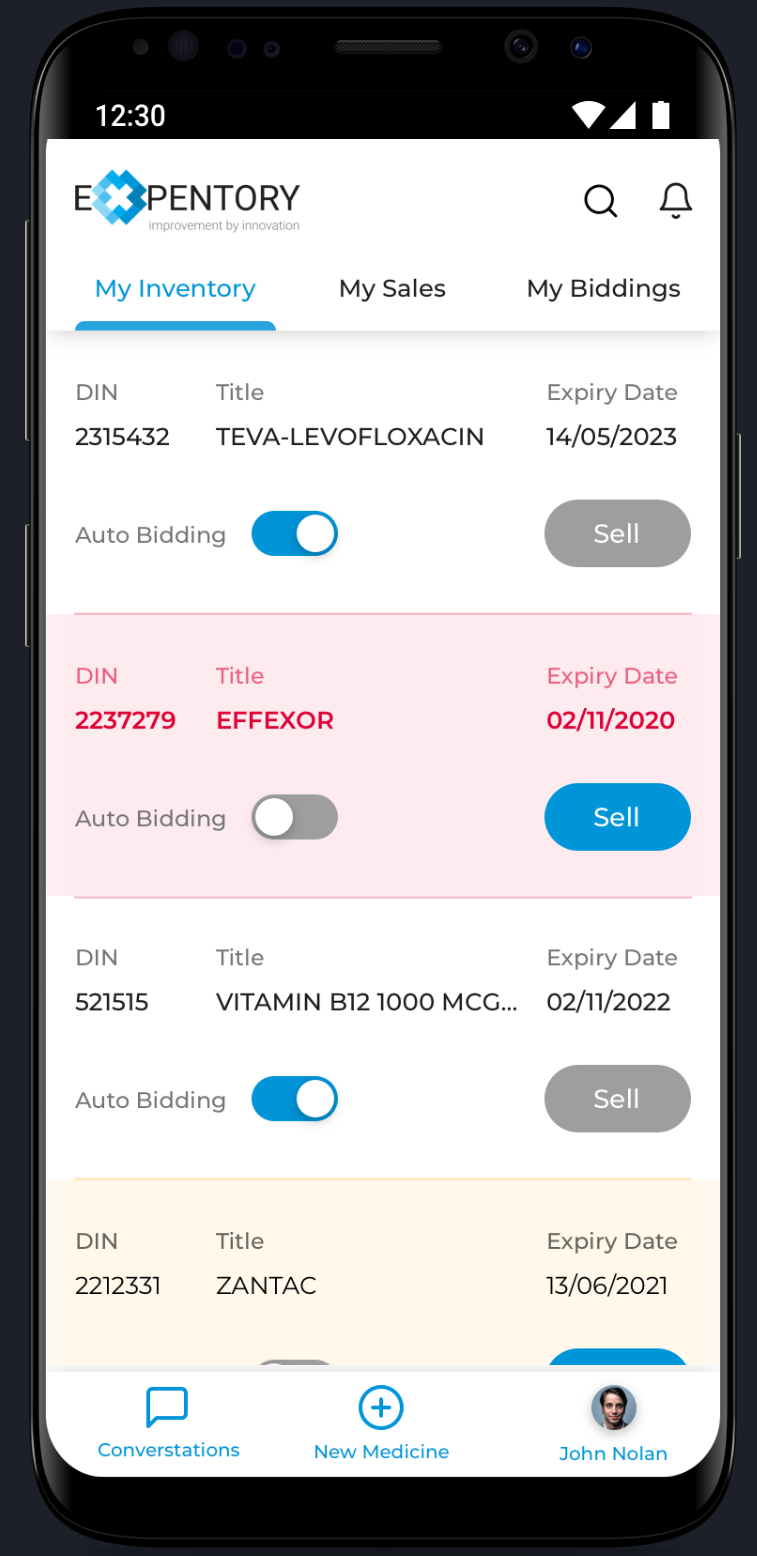
Task: Switch to the My Sales tab
Action: 392,289
